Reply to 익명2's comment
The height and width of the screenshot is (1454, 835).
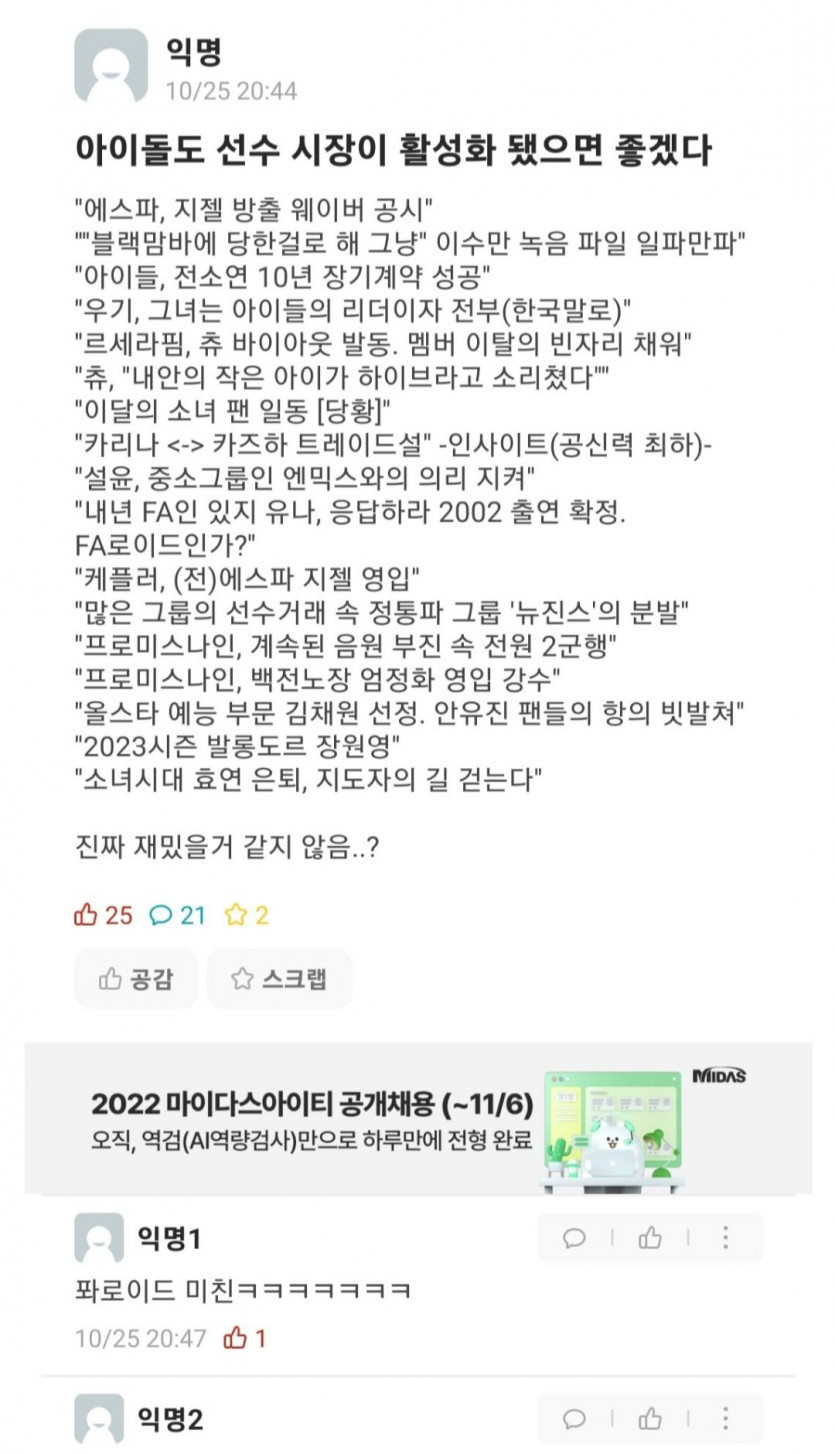pos(574,1418)
